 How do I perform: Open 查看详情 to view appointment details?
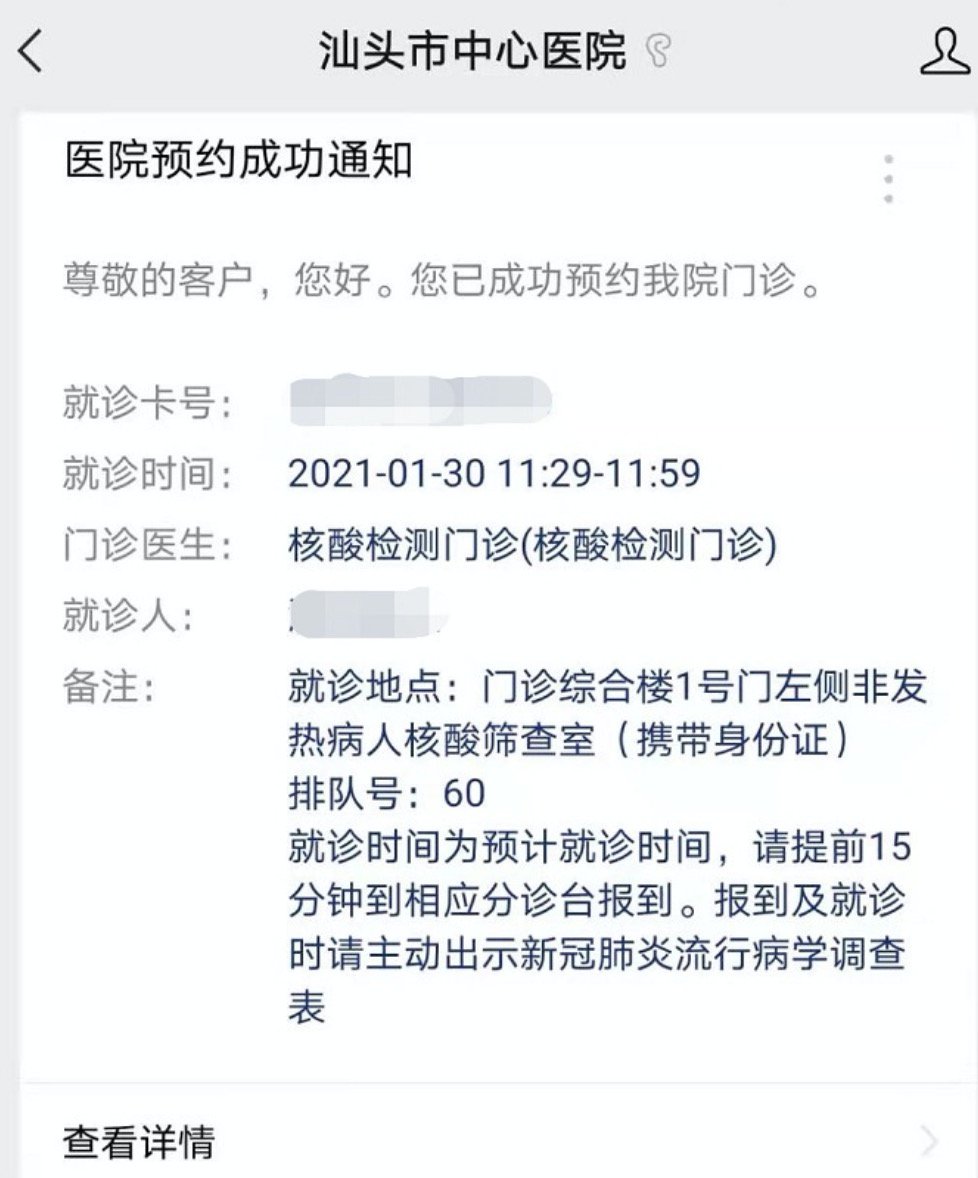pyautogui.click(x=140, y=1141)
